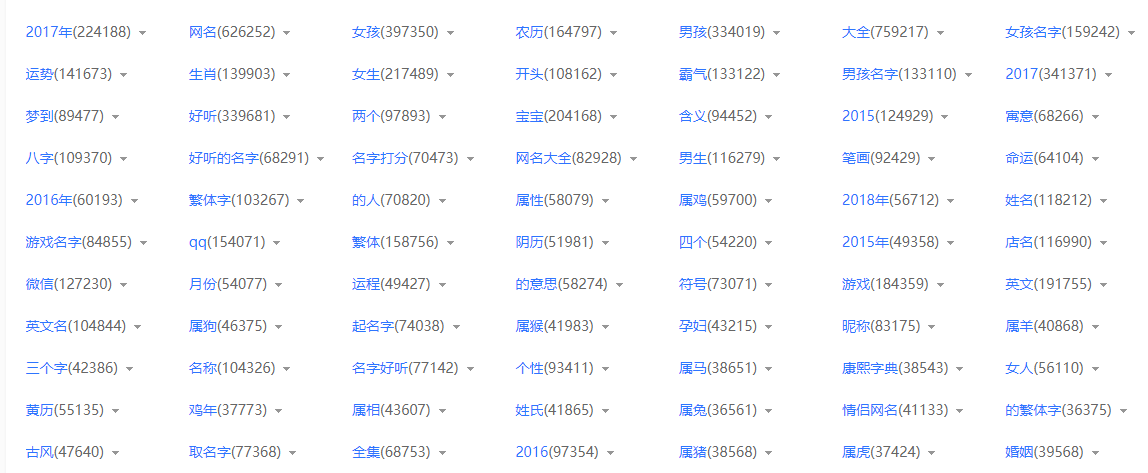Screen dimensions: 1148x473
Task: Open the 生肖 keyword link
Action: coord(203,74)
